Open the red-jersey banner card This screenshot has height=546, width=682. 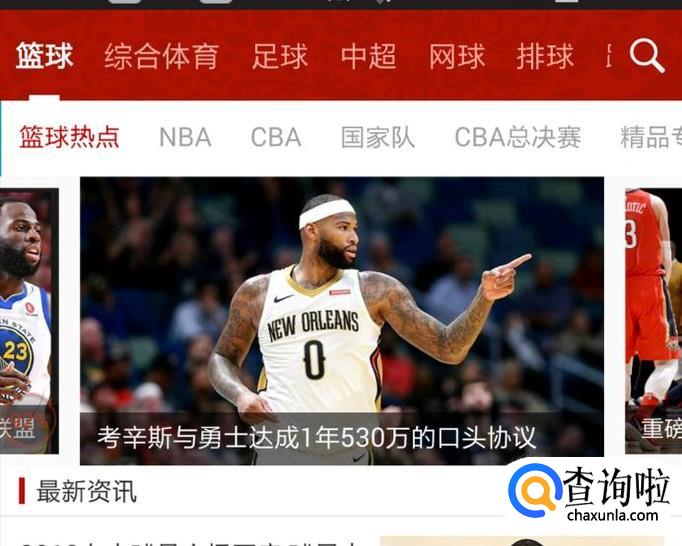(x=652, y=320)
